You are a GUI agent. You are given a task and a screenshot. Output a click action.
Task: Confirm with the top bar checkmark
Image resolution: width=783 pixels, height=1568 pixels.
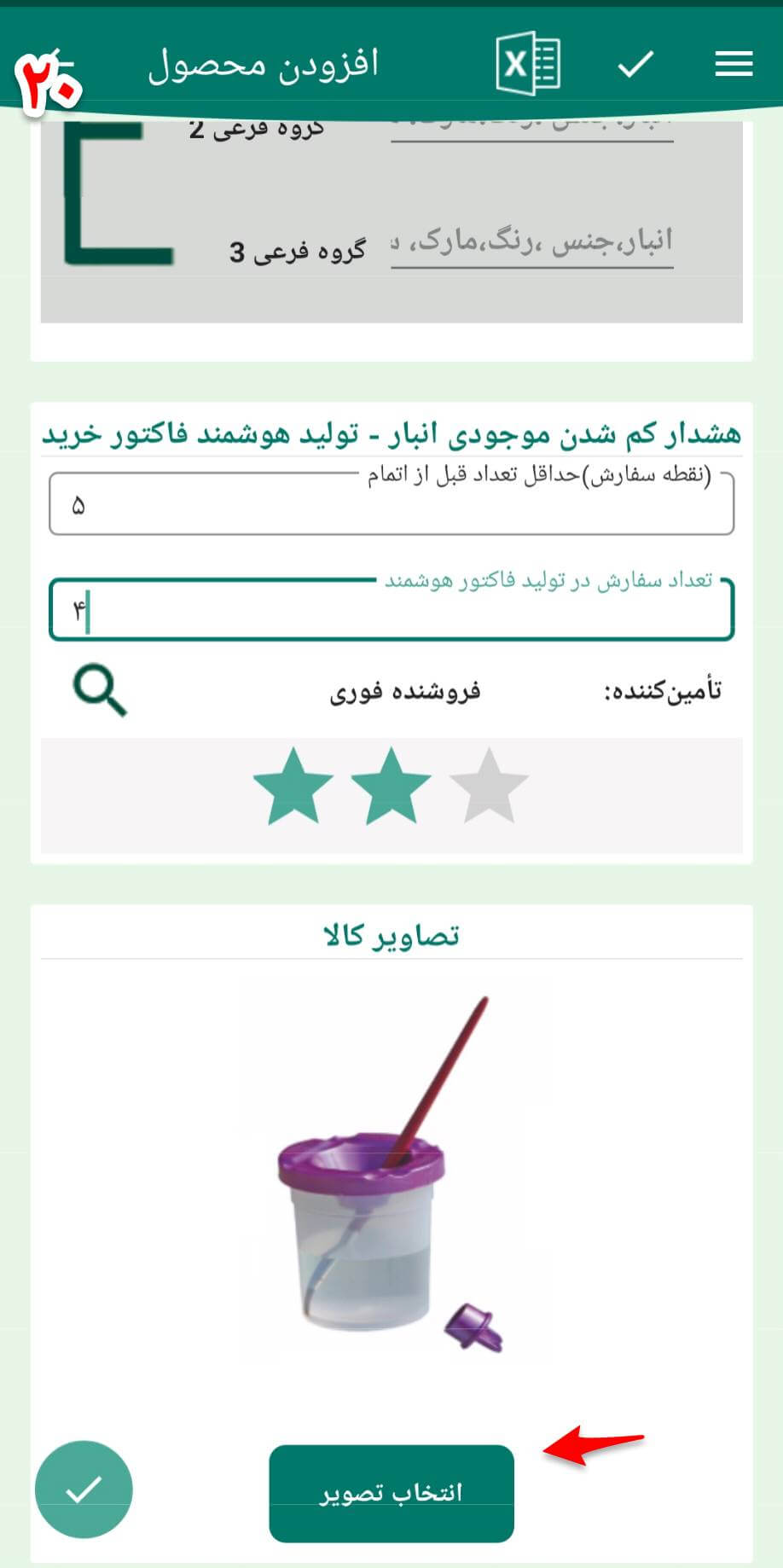635,64
